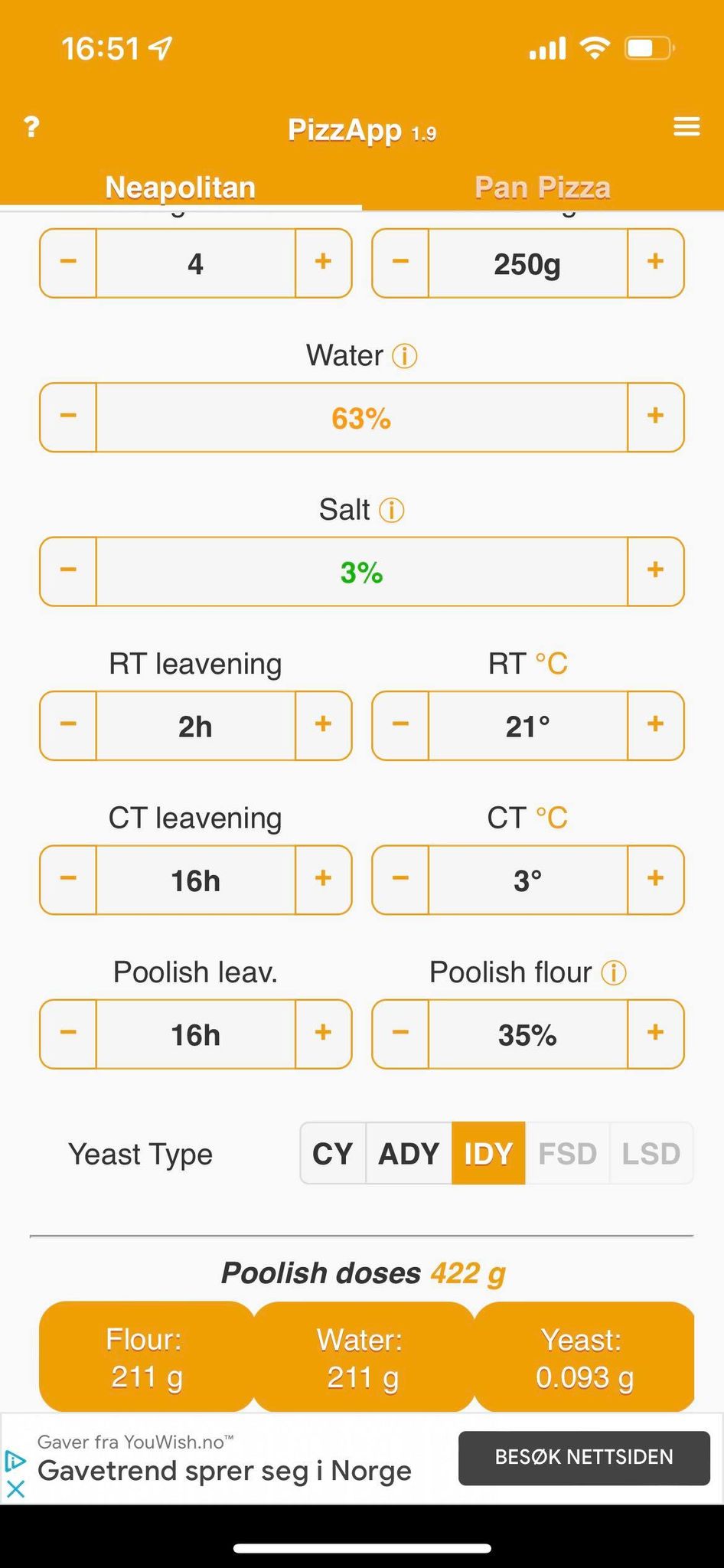The width and height of the screenshot is (724, 1568).
Task: Lower the RT °C value
Action: (x=400, y=725)
